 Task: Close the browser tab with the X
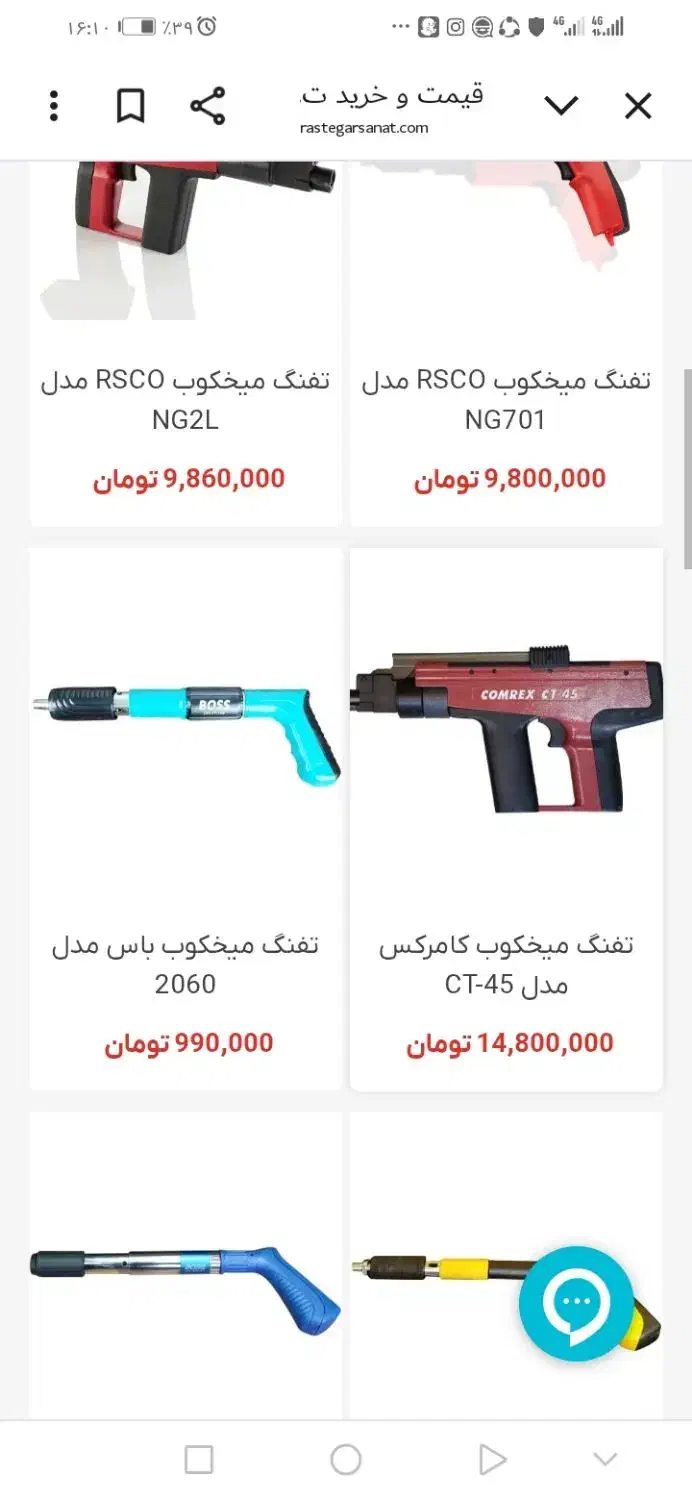(638, 106)
